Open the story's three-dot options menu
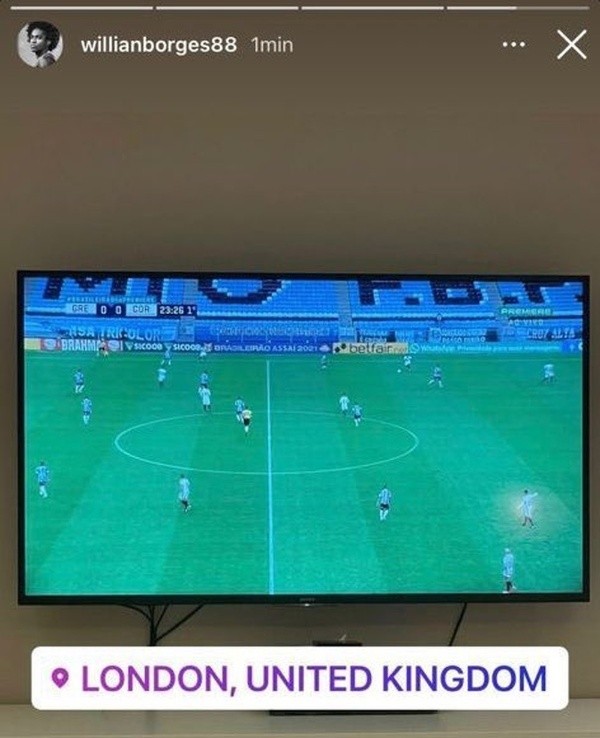Viewport: 600px width, 738px height. [x=513, y=45]
